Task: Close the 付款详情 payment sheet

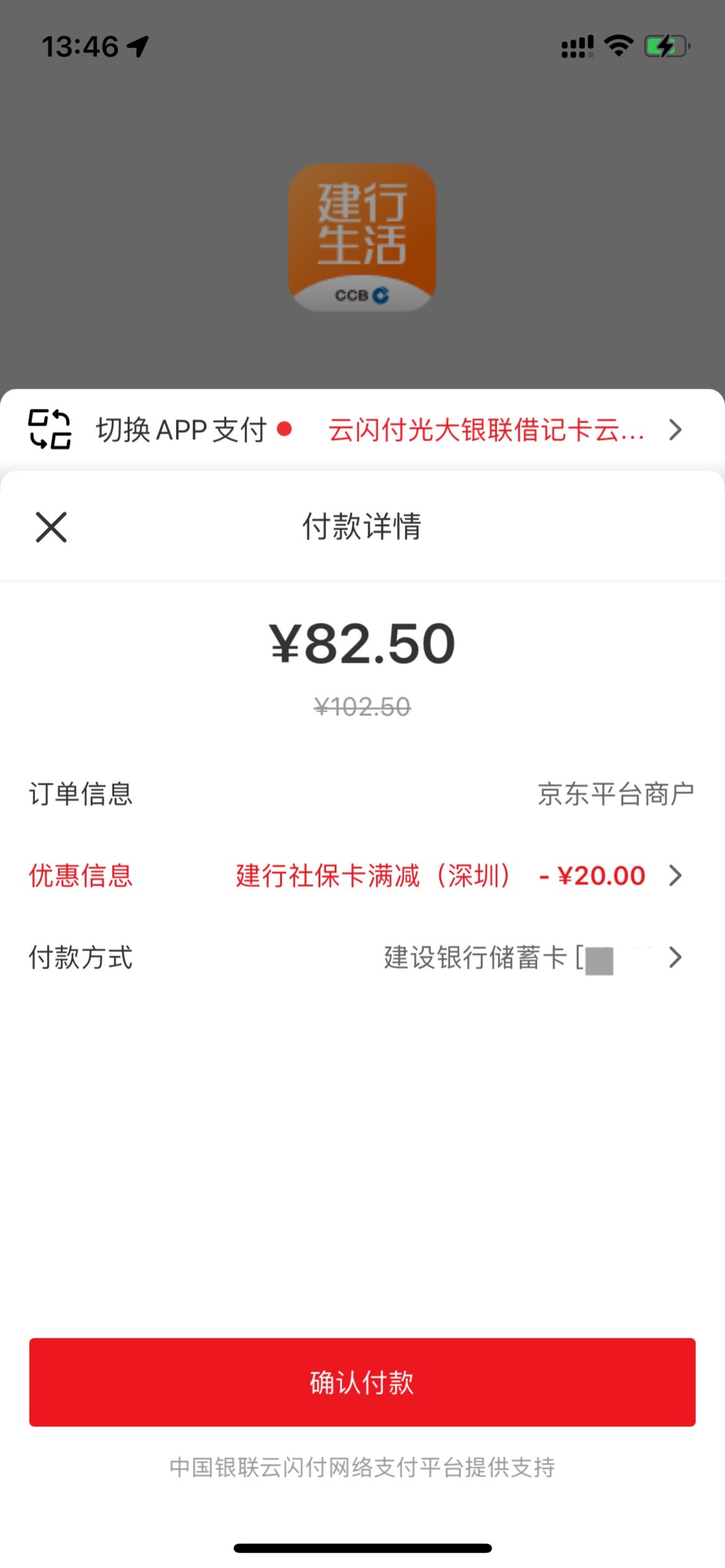Action: pos(51,527)
